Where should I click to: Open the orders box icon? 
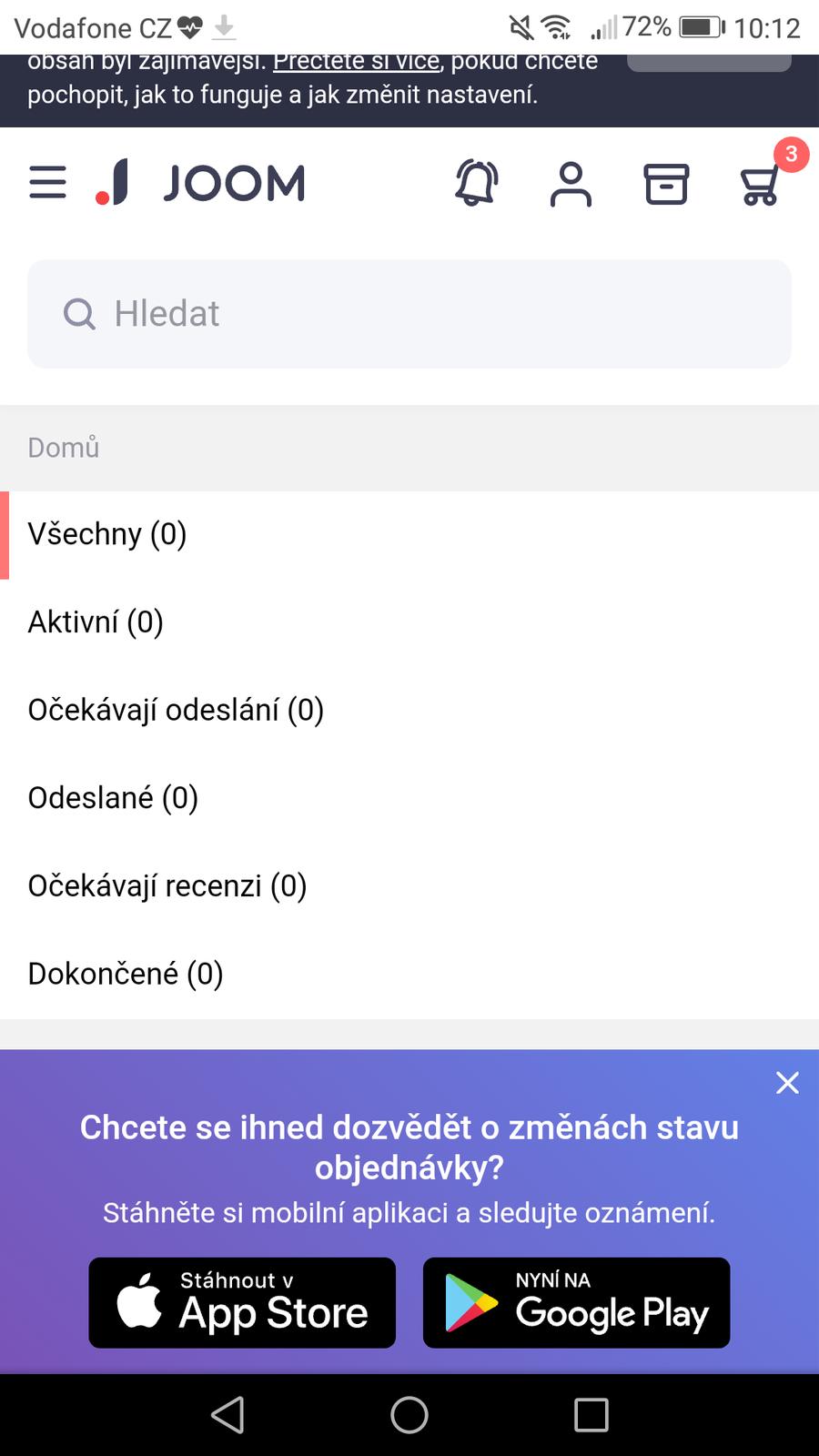click(x=666, y=184)
